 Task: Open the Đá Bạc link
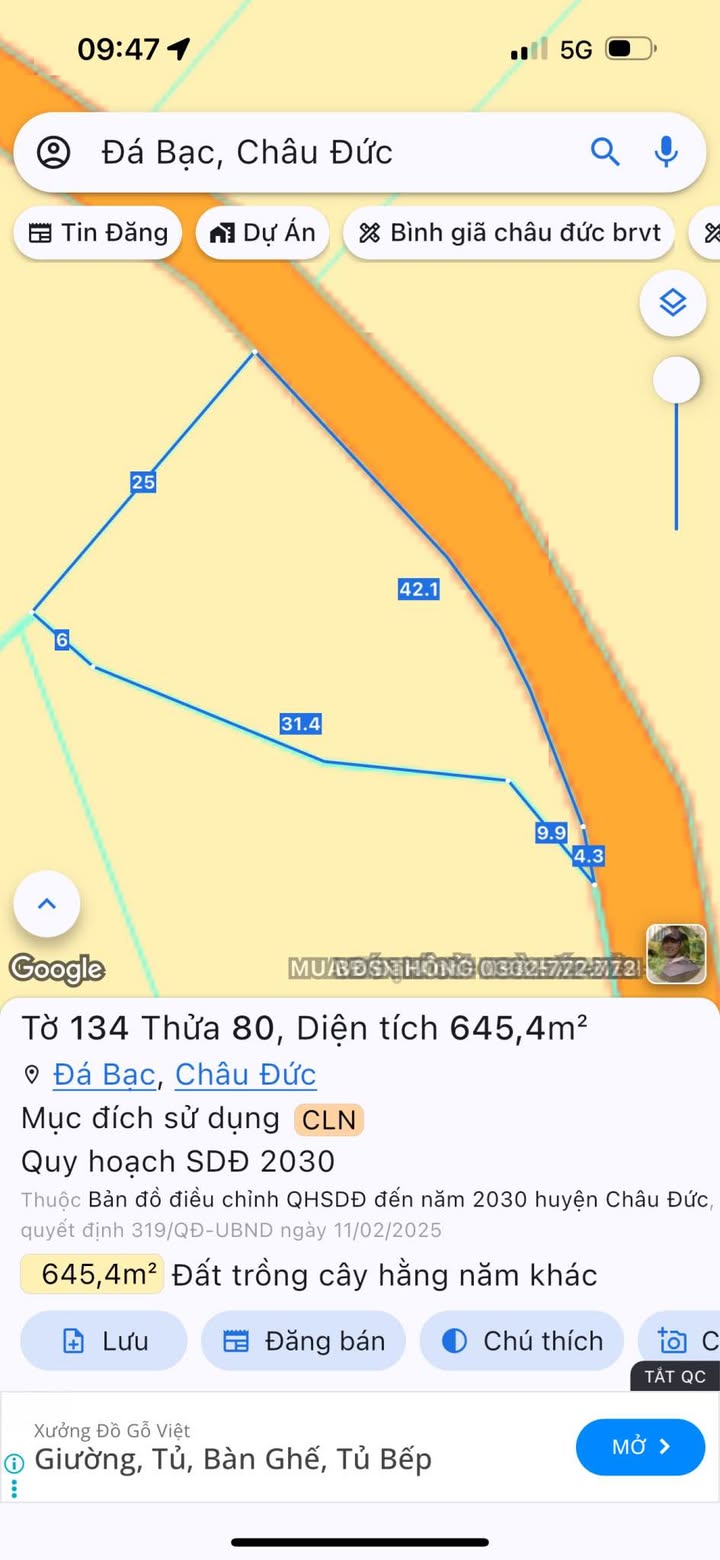[104, 1075]
